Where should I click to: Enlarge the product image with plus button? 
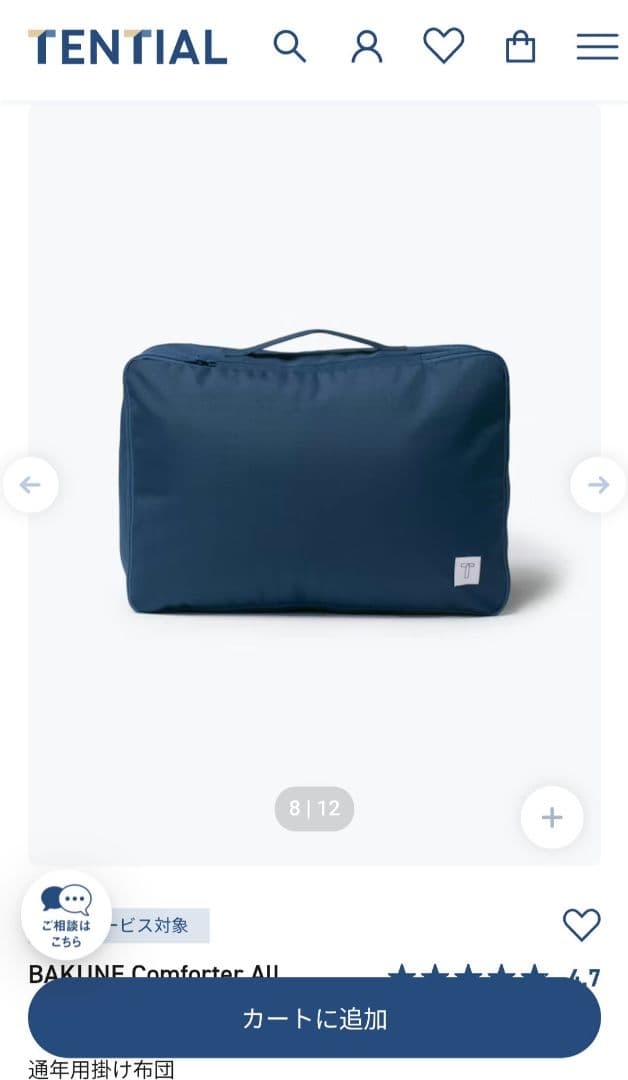[x=552, y=818]
